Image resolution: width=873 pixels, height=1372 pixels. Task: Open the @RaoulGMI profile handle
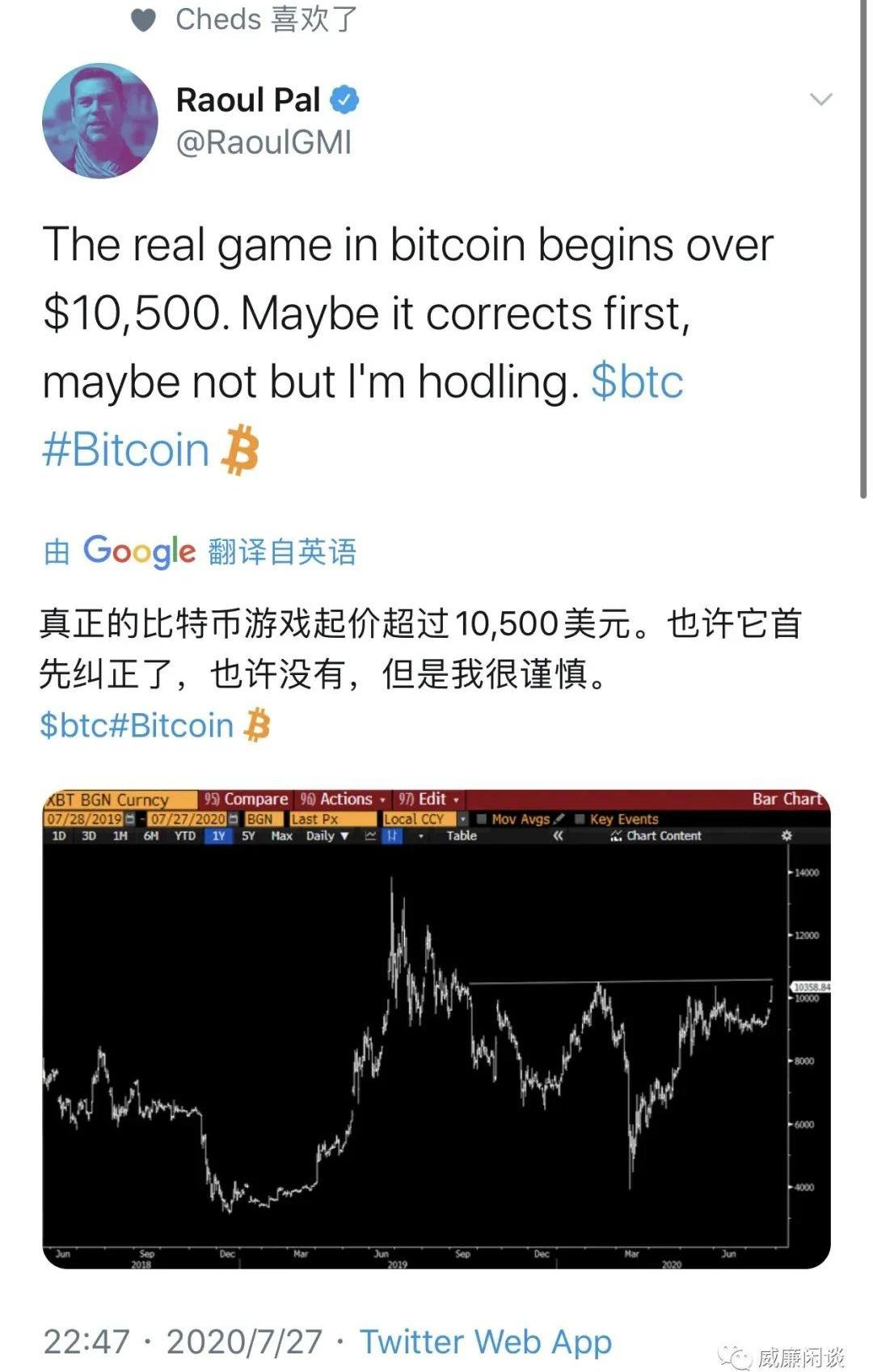pyautogui.click(x=264, y=142)
